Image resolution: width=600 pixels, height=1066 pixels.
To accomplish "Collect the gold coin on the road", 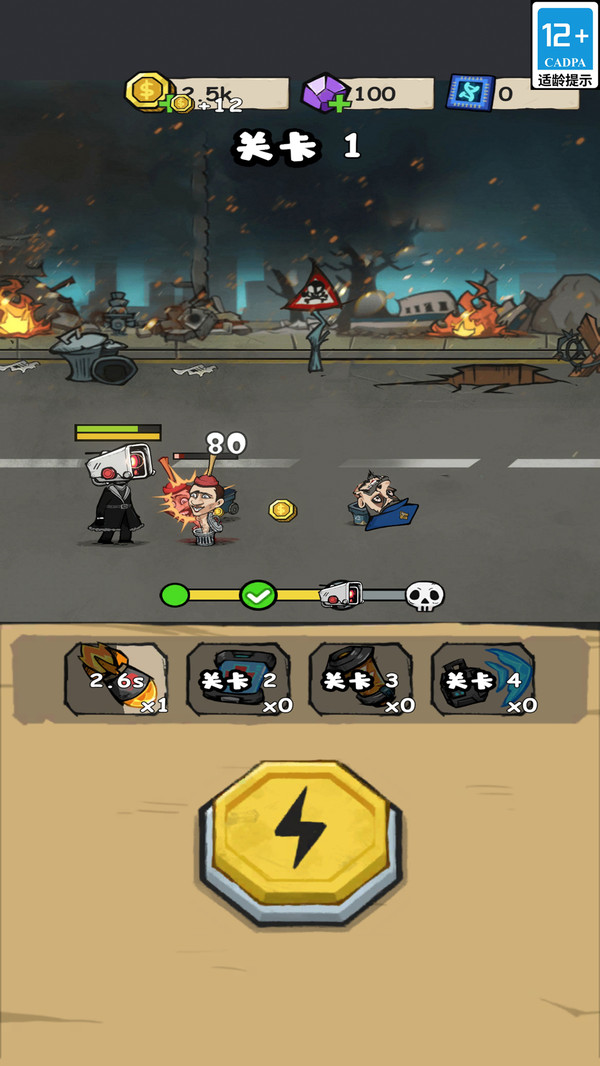I will [x=282, y=510].
